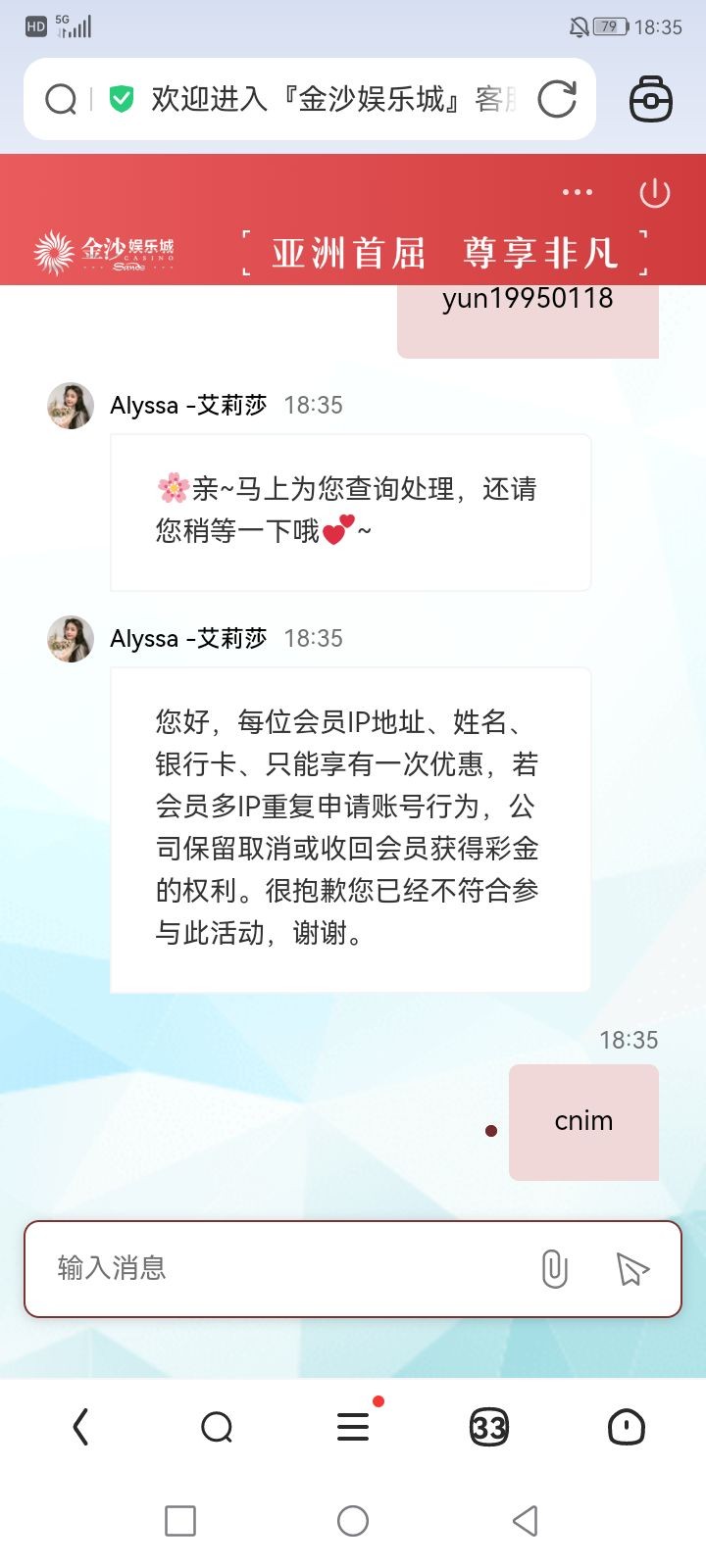Open the browser toolbox icon
This screenshot has width=706, height=1568.
coord(650,100)
